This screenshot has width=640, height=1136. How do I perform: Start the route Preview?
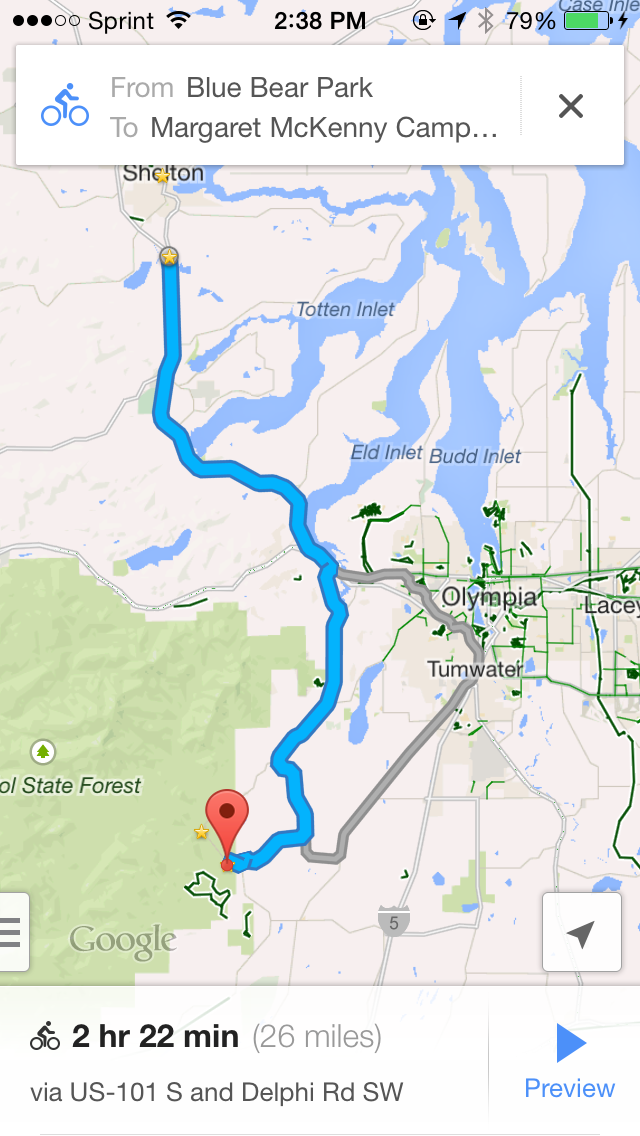pyautogui.click(x=570, y=1063)
